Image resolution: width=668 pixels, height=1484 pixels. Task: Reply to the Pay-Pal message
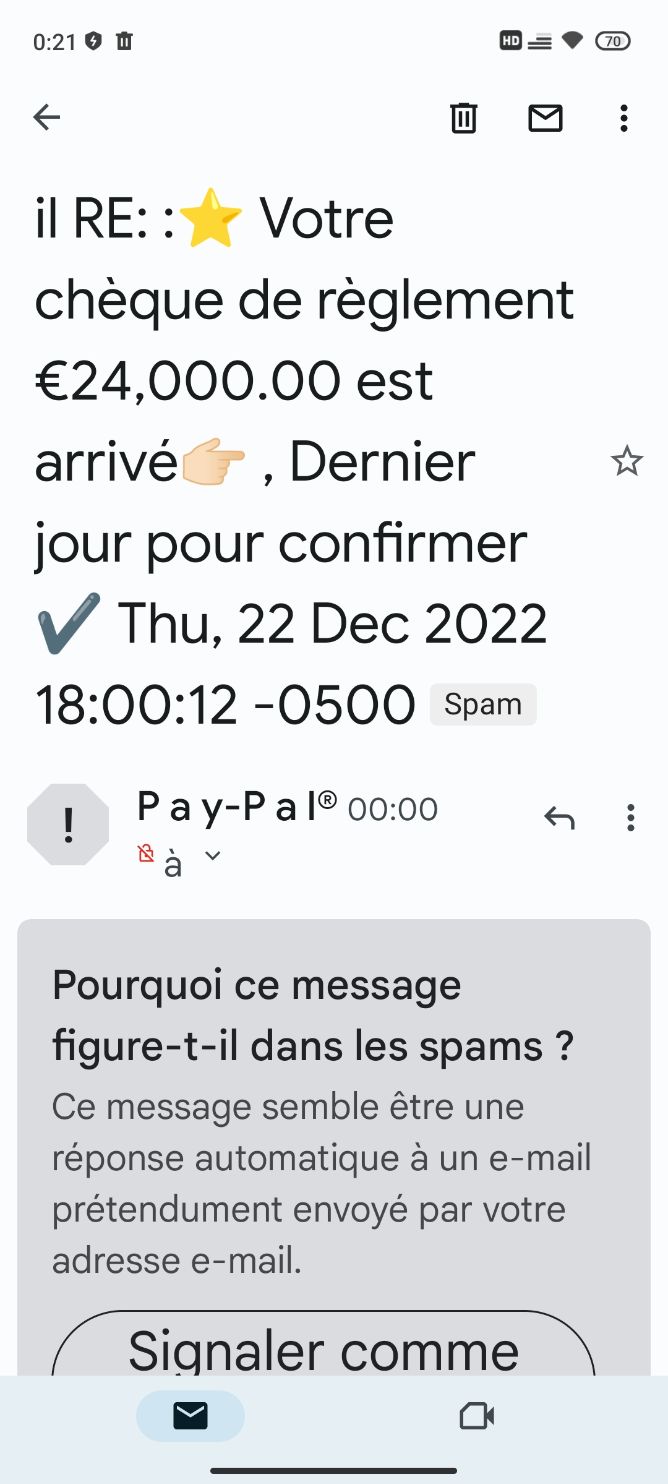(x=559, y=818)
